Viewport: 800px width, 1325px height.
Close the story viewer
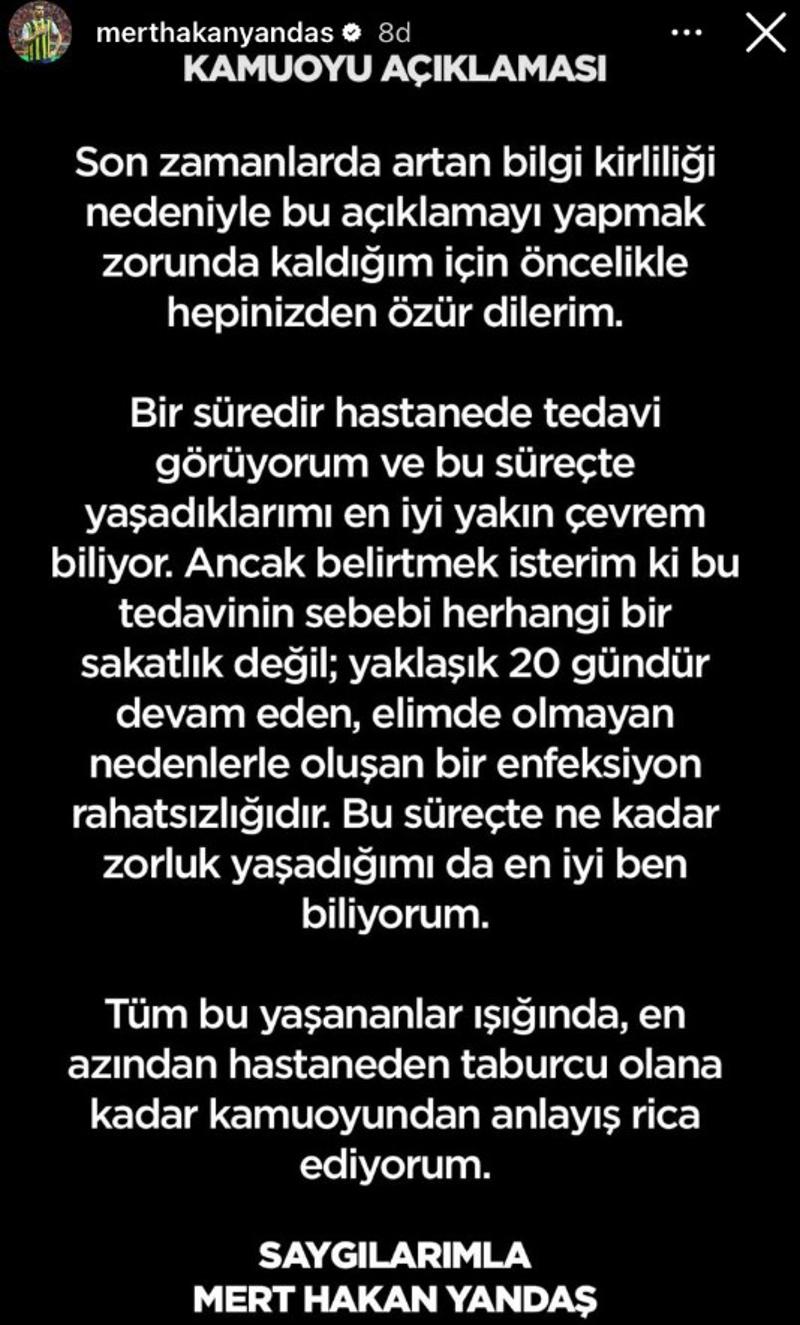(766, 33)
